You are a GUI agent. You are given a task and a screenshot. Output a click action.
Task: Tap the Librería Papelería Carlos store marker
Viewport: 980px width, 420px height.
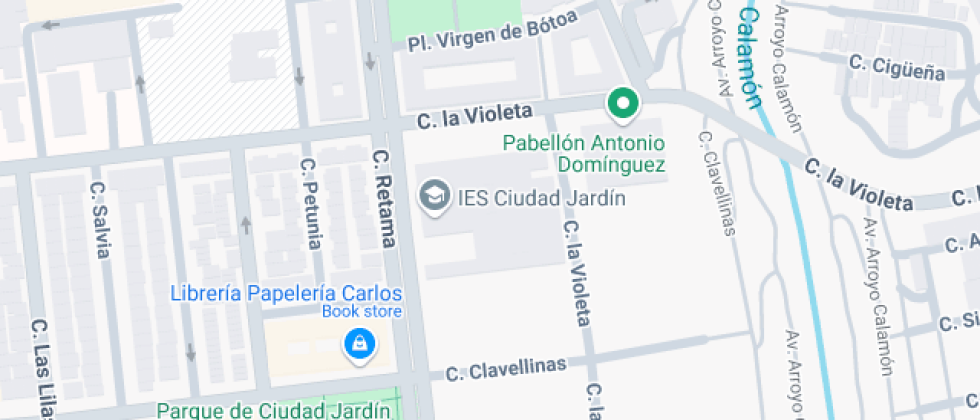point(357,345)
